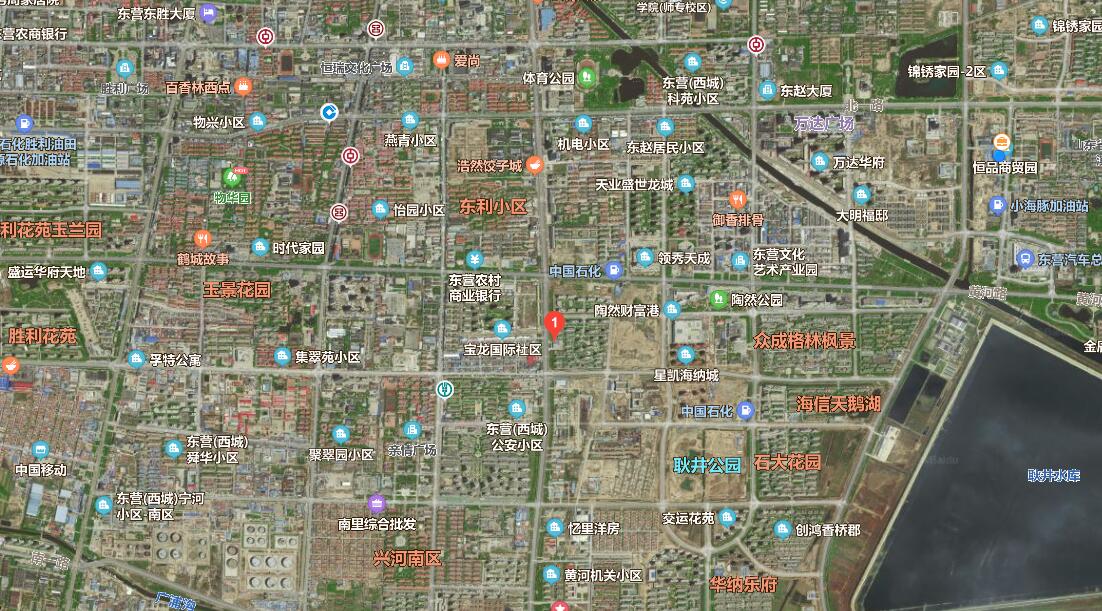Screen dimensions: 1102x611
Task: Open the 万达广场 place label
Action: click(824, 124)
